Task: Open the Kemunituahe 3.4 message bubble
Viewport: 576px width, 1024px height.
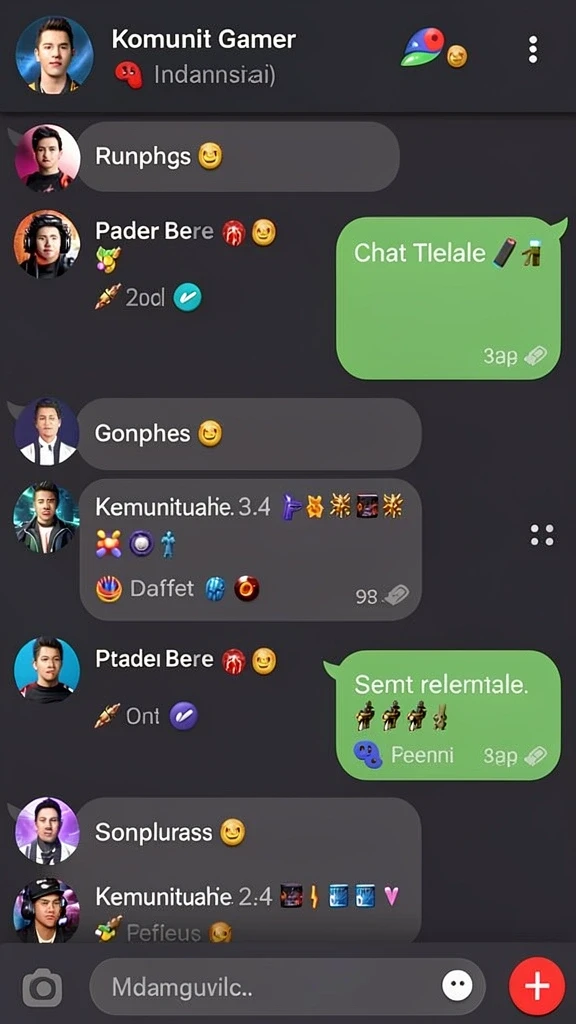Action: click(x=250, y=550)
